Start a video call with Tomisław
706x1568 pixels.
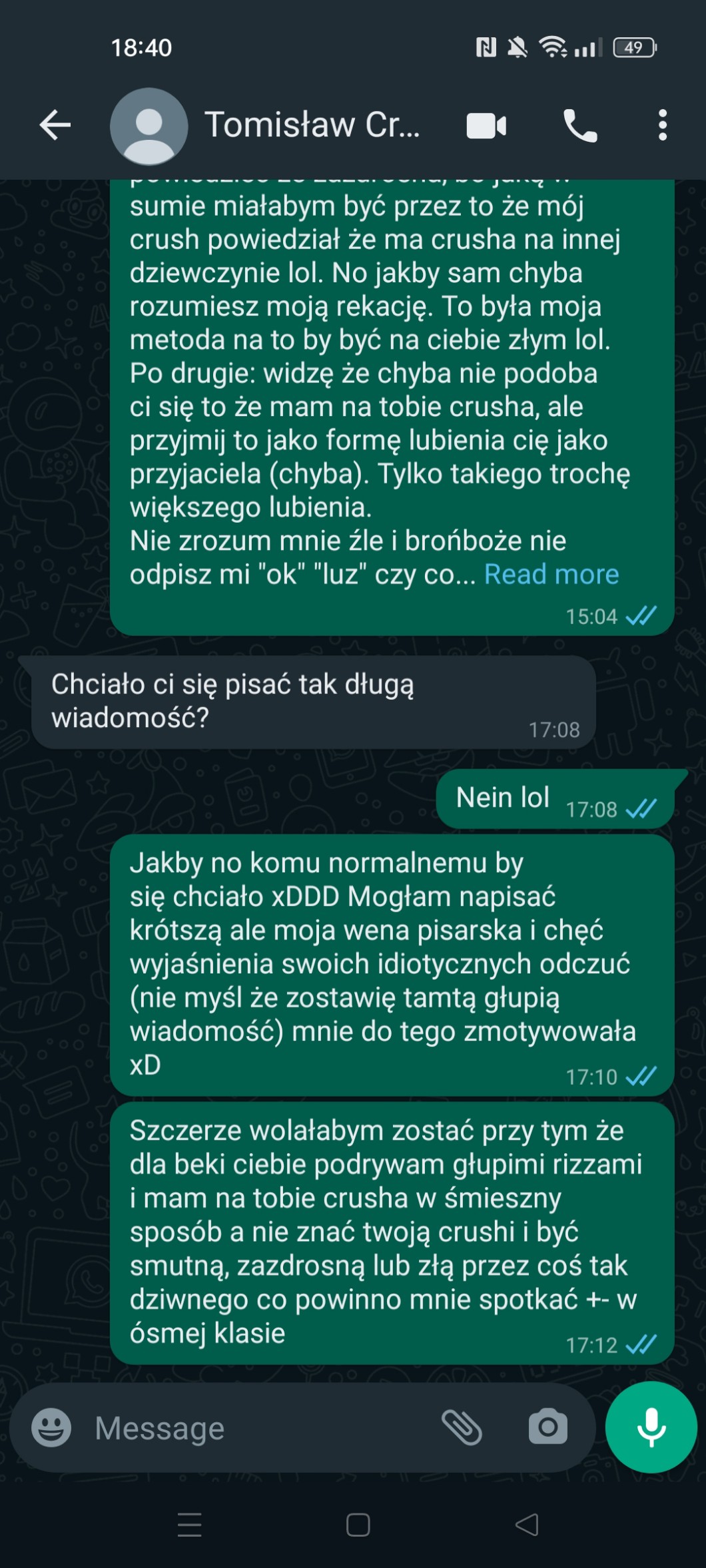(486, 125)
